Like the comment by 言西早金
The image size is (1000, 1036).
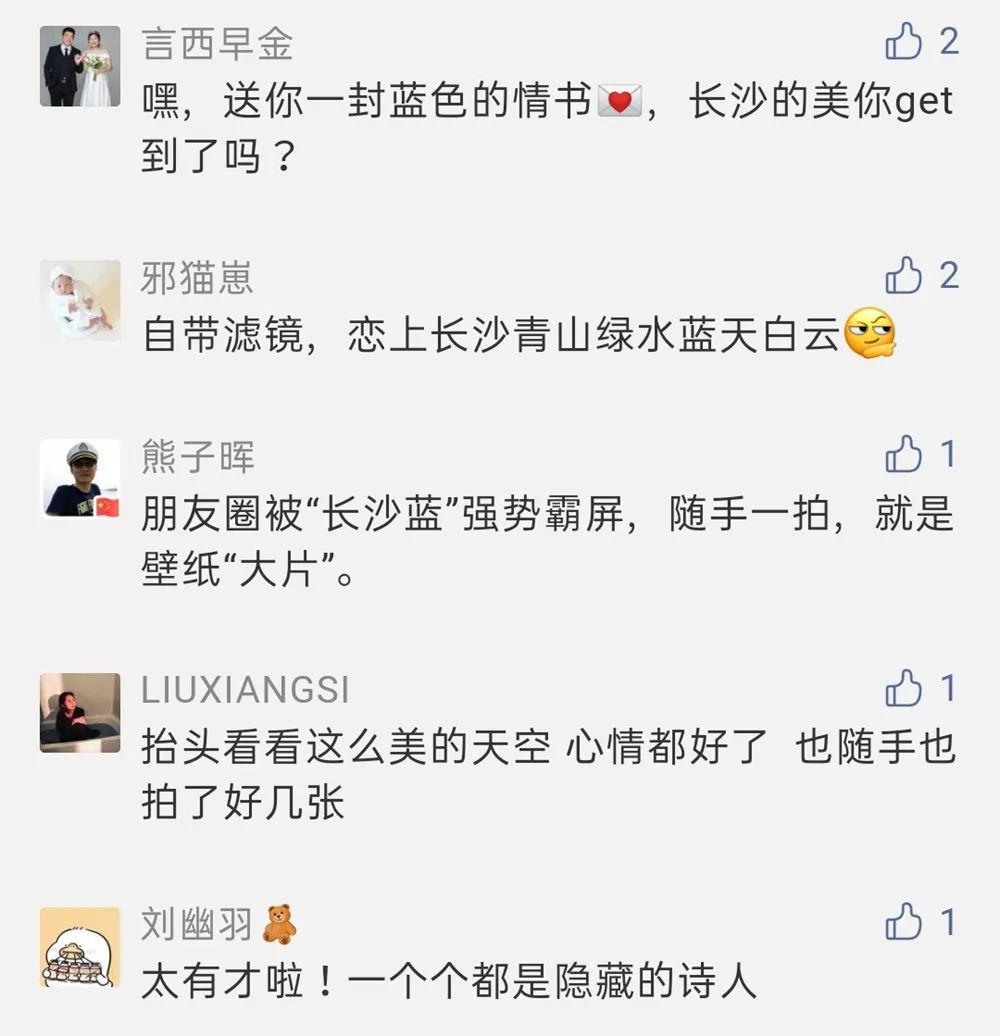904,42
